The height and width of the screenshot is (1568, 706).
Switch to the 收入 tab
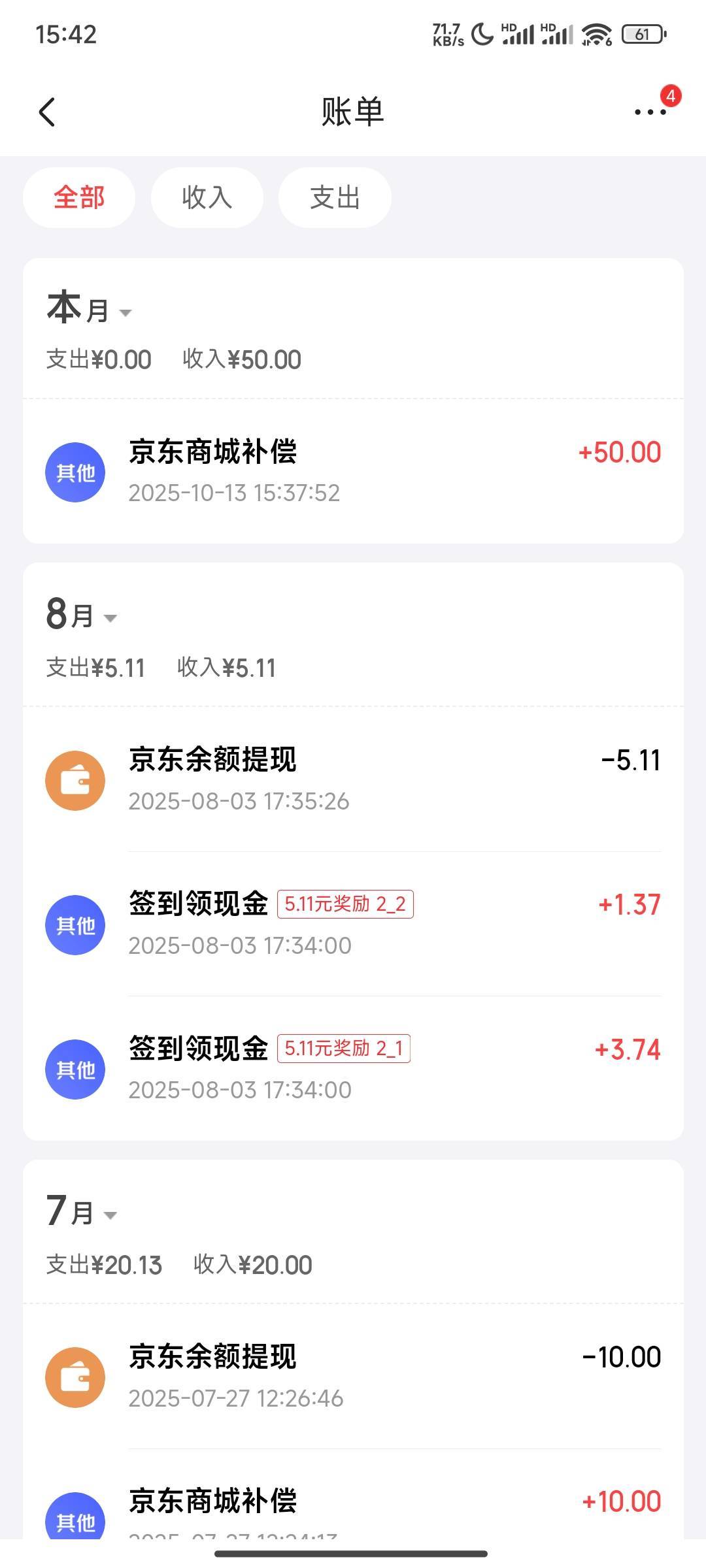(207, 197)
